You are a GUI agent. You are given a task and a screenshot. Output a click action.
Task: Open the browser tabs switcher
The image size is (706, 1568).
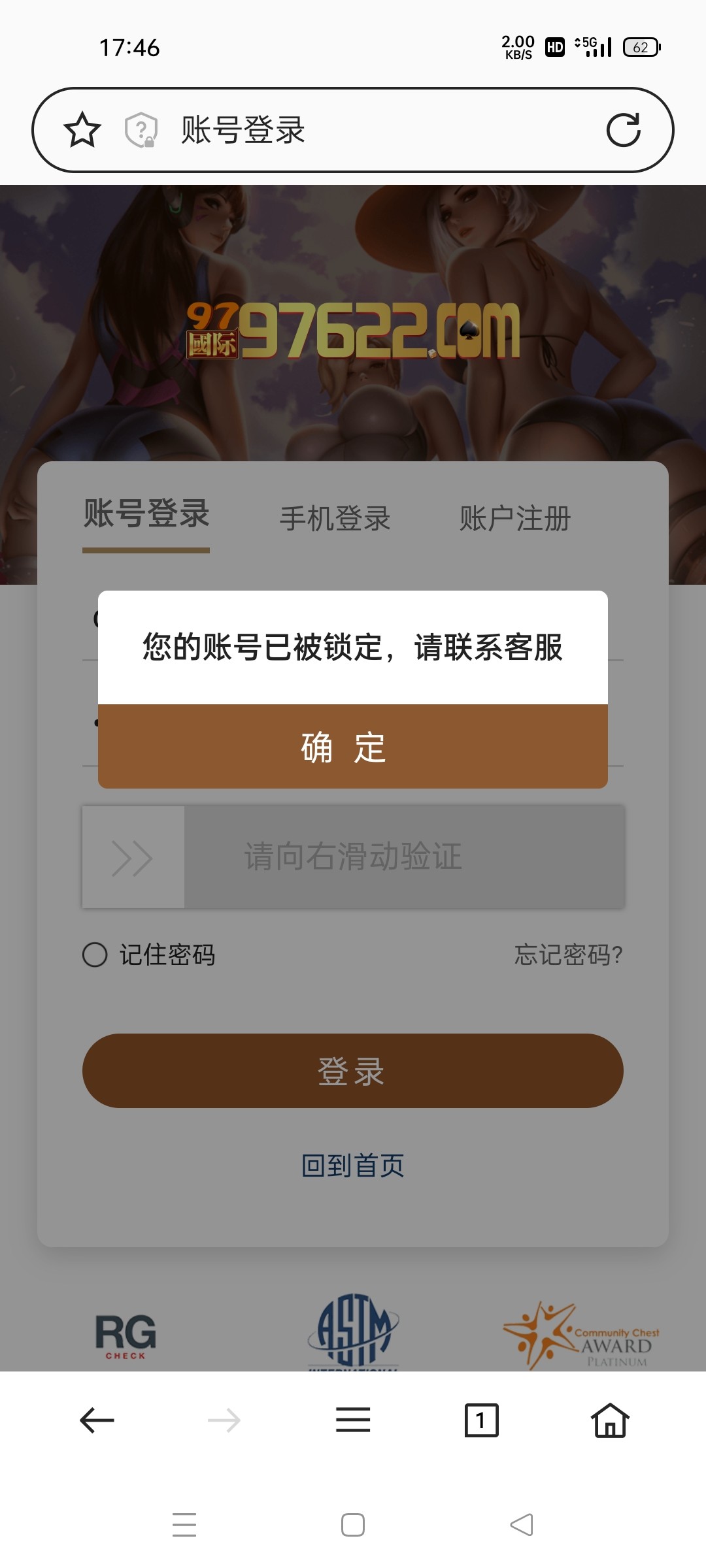click(x=481, y=1420)
